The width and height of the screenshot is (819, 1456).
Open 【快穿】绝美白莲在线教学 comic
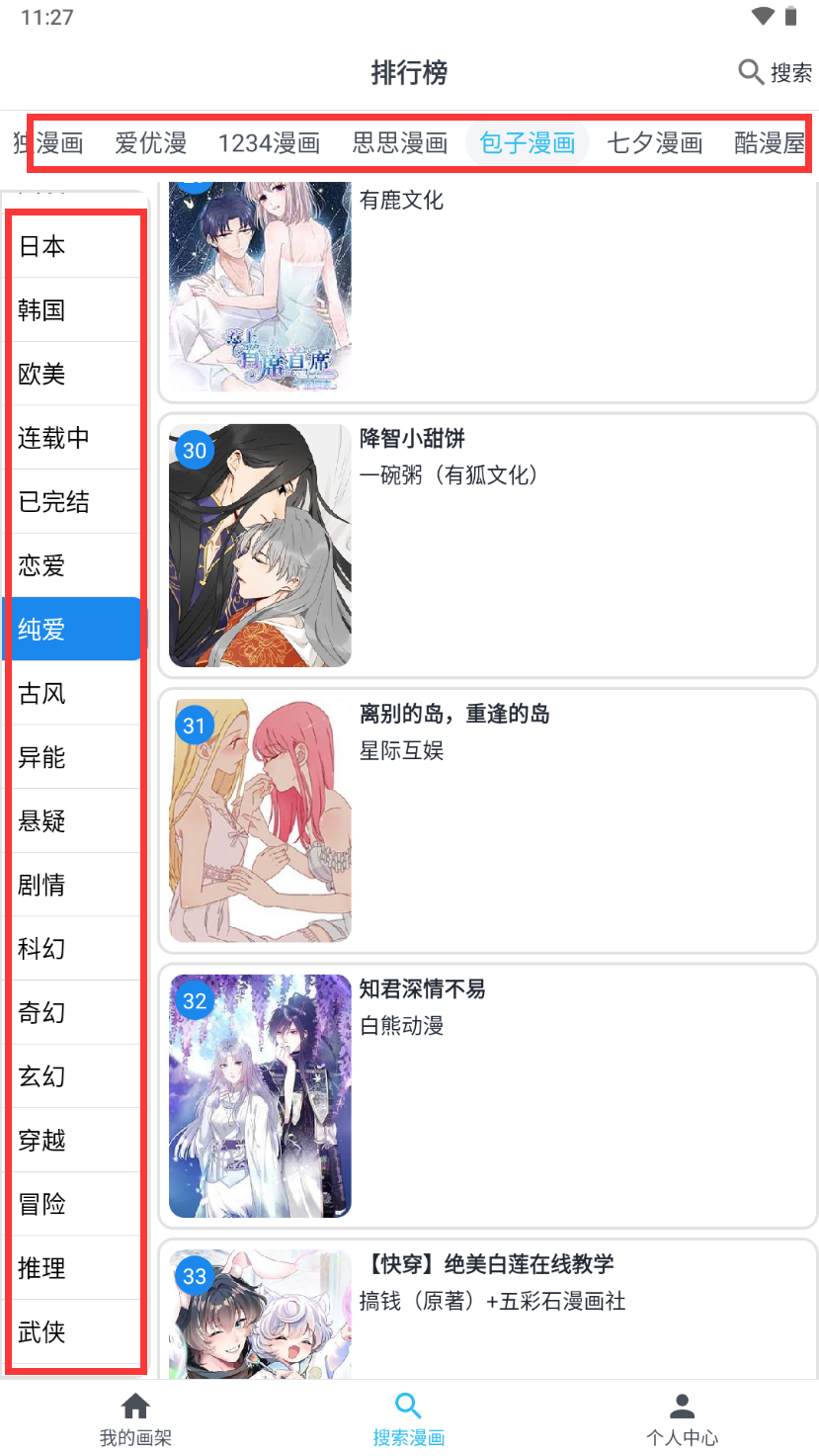pos(487,1305)
